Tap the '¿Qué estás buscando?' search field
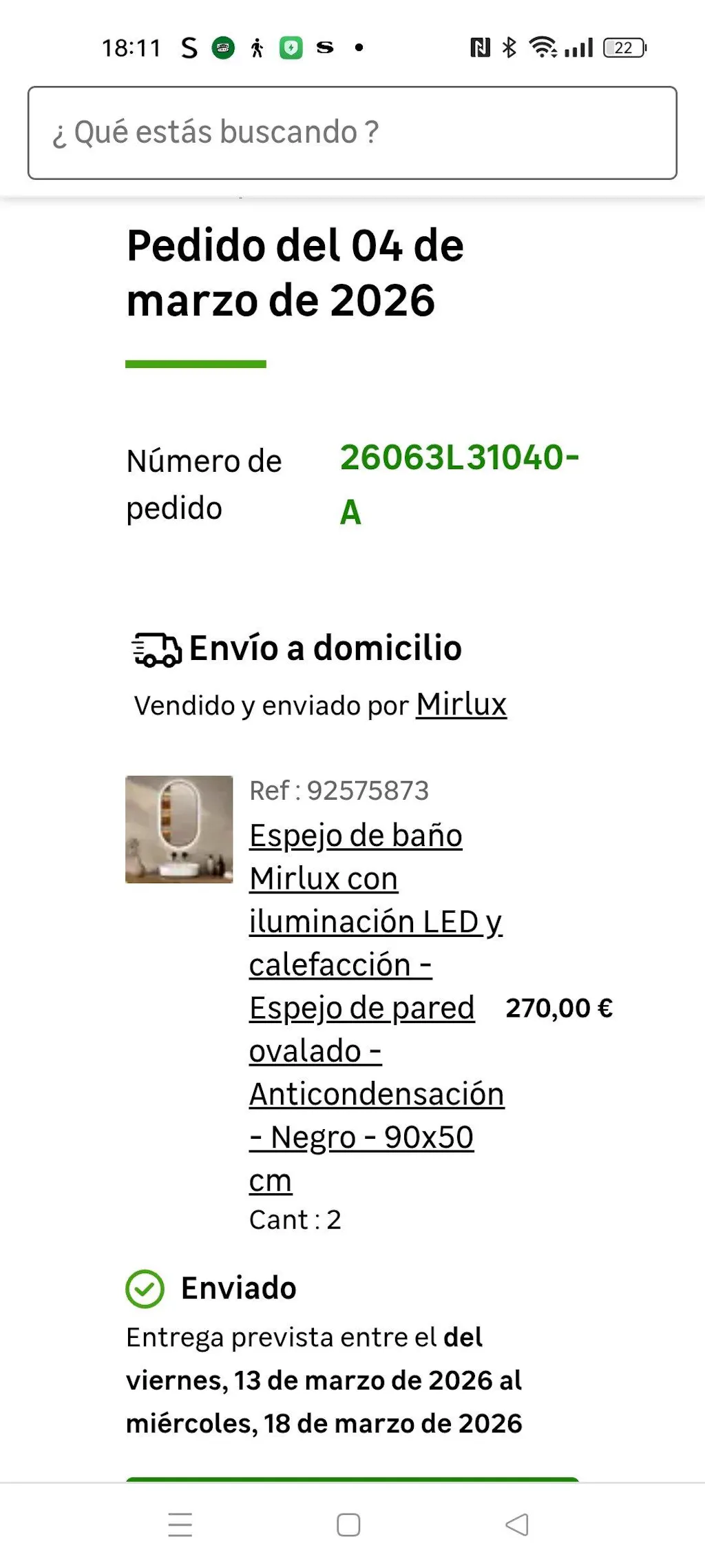This screenshot has width=705, height=1568. click(352, 132)
